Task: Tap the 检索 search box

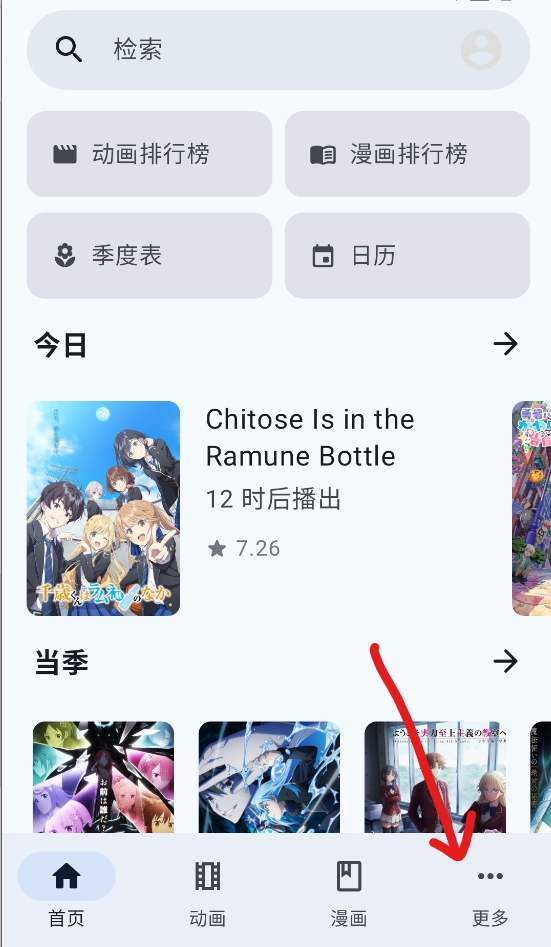Action: click(x=278, y=50)
